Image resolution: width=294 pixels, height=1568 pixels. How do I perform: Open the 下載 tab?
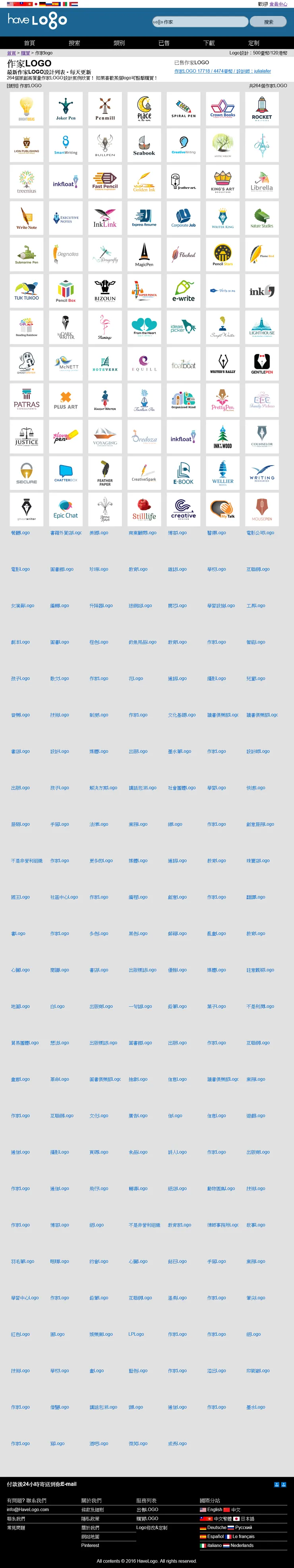click(209, 43)
